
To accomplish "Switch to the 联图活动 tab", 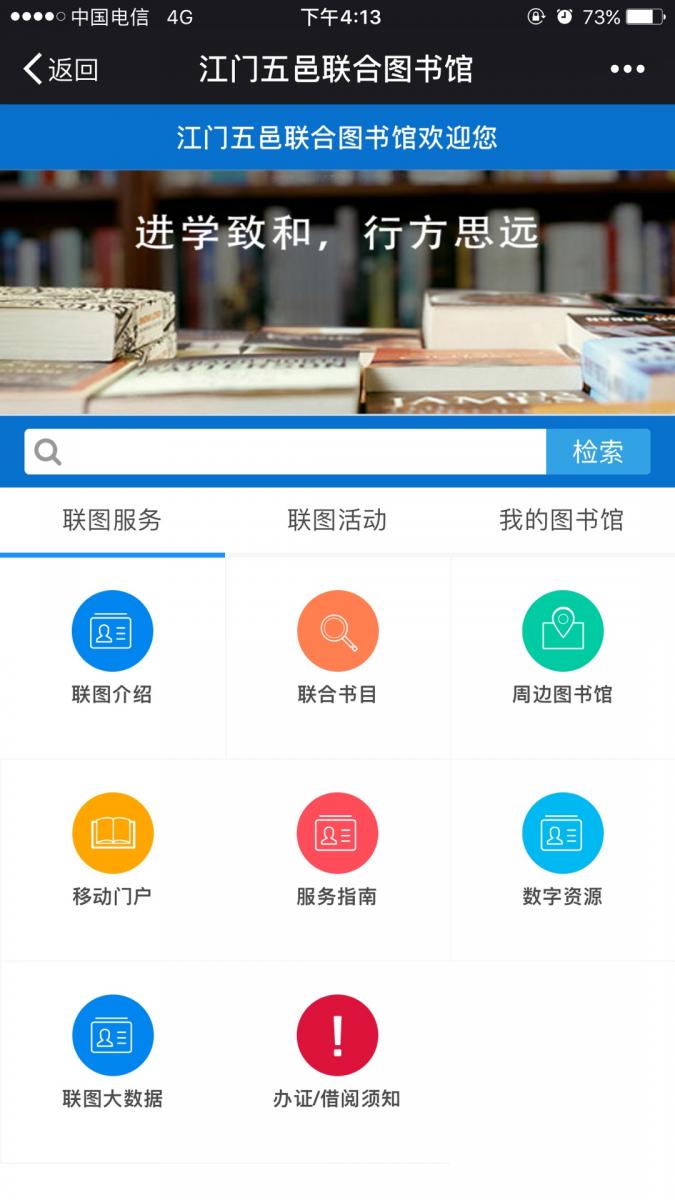I will (x=337, y=520).
